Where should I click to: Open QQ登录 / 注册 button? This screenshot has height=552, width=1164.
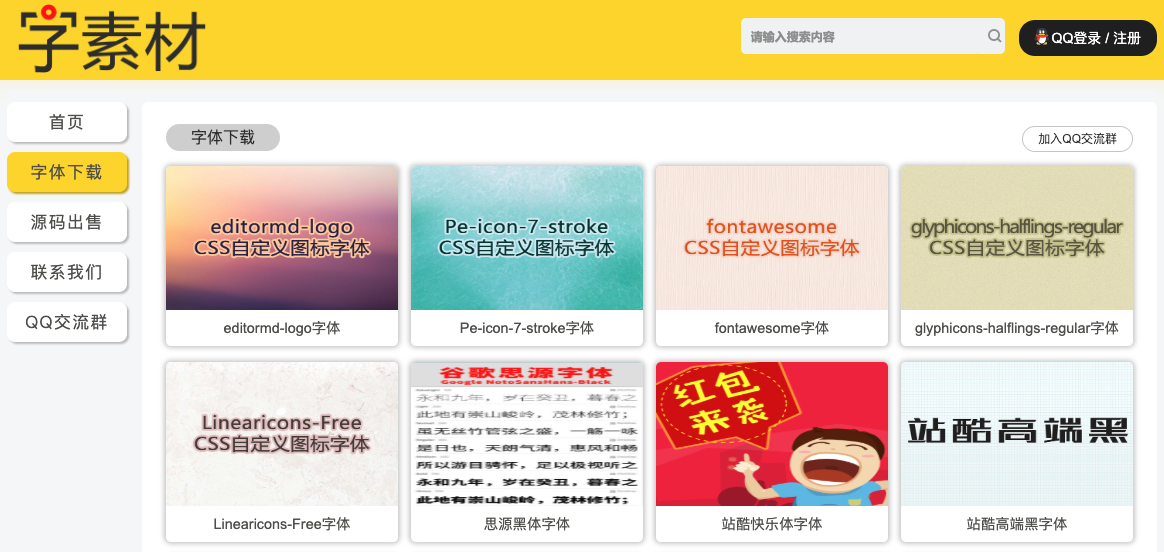1087,38
